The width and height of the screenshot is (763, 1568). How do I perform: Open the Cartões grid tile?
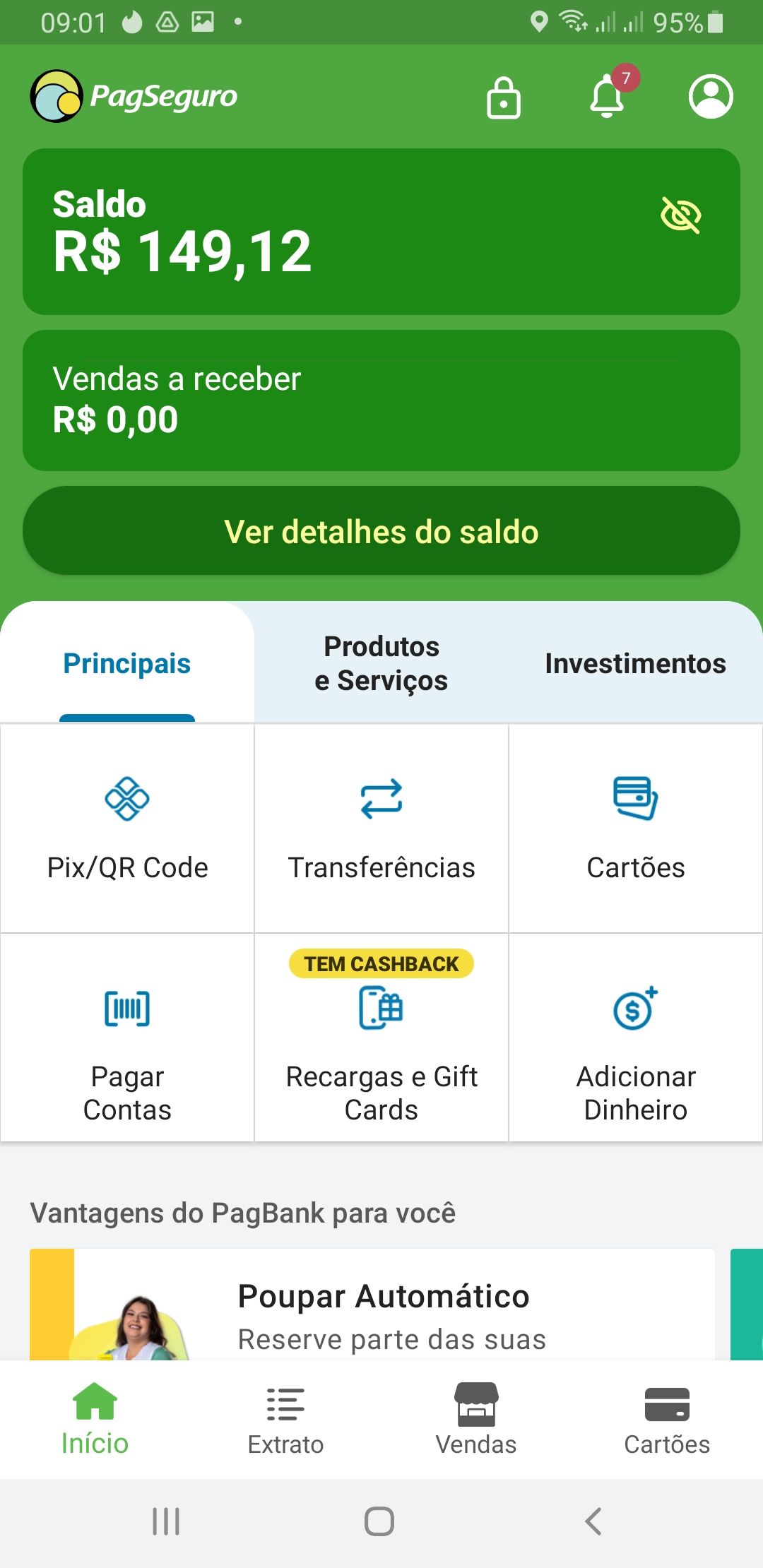[636, 828]
